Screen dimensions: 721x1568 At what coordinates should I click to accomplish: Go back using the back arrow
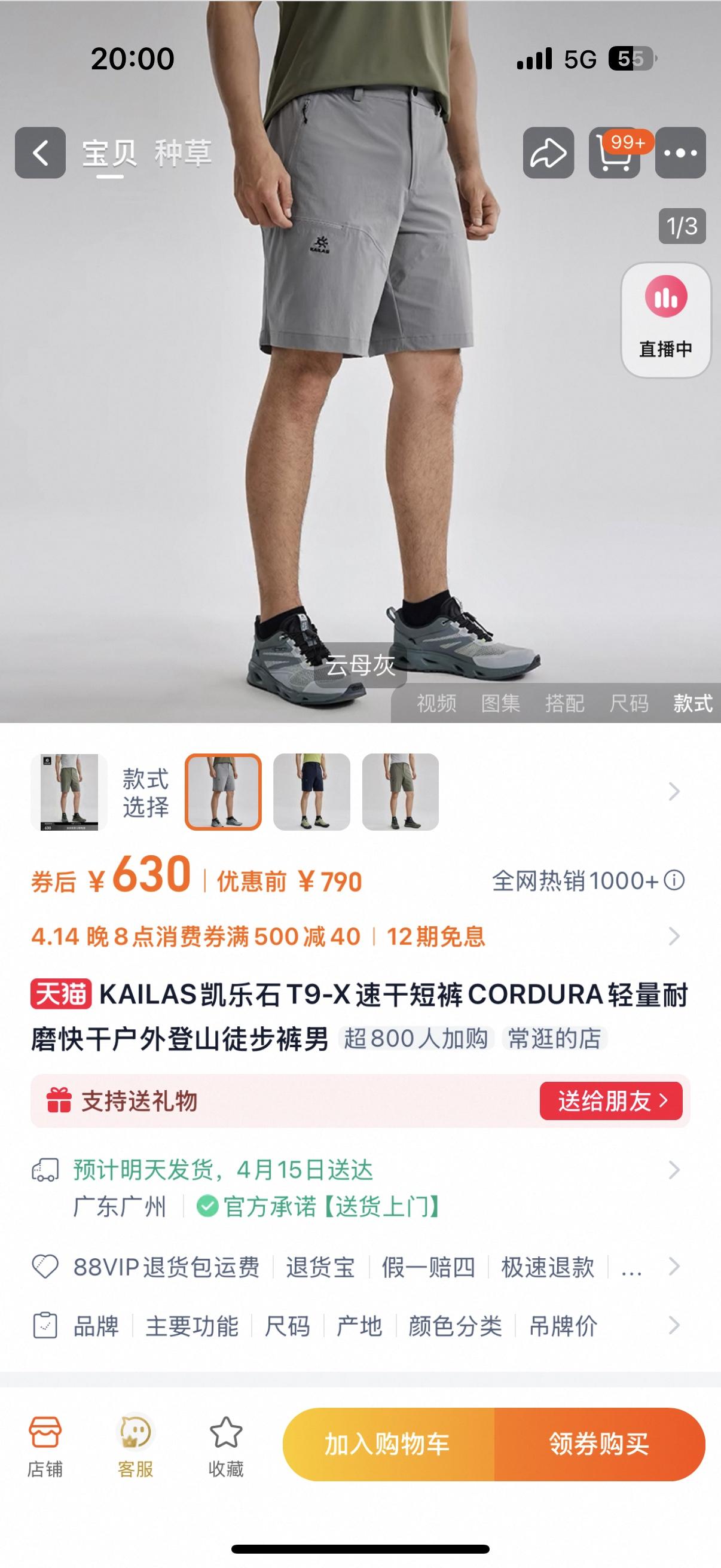pos(40,152)
